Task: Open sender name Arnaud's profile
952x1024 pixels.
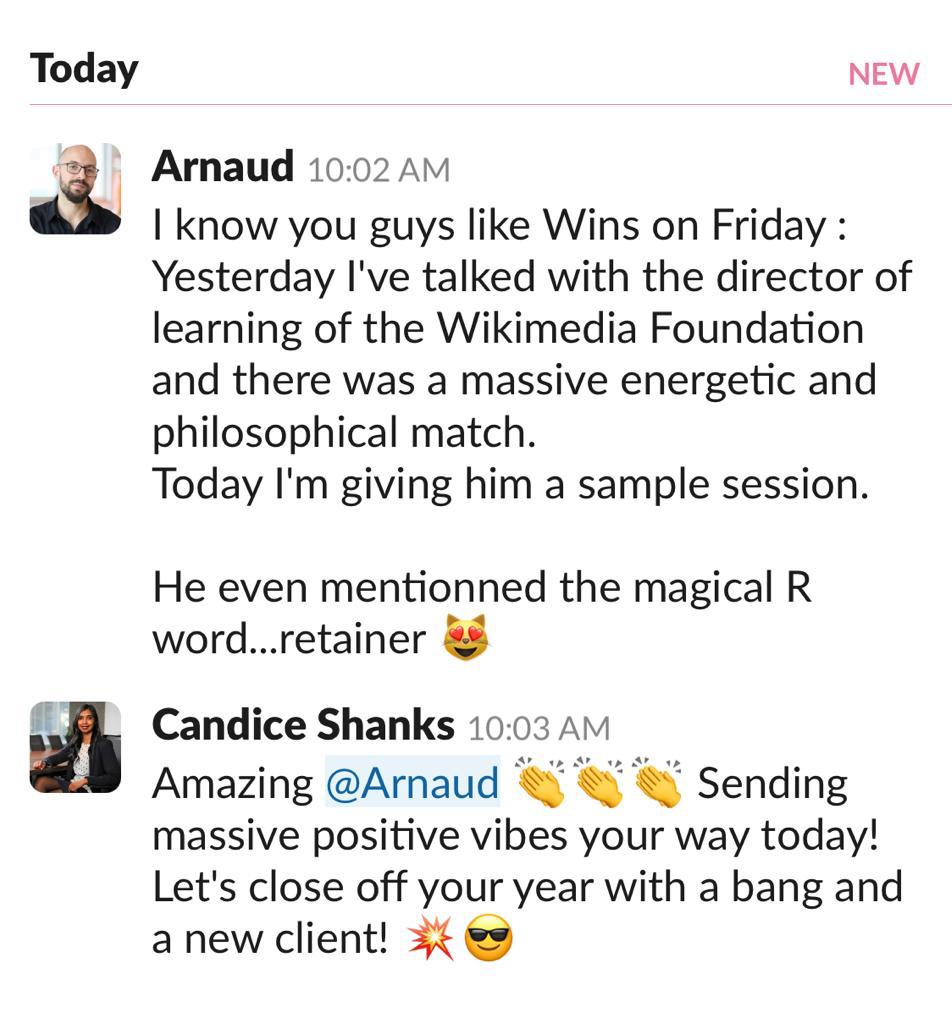Action: (222, 167)
